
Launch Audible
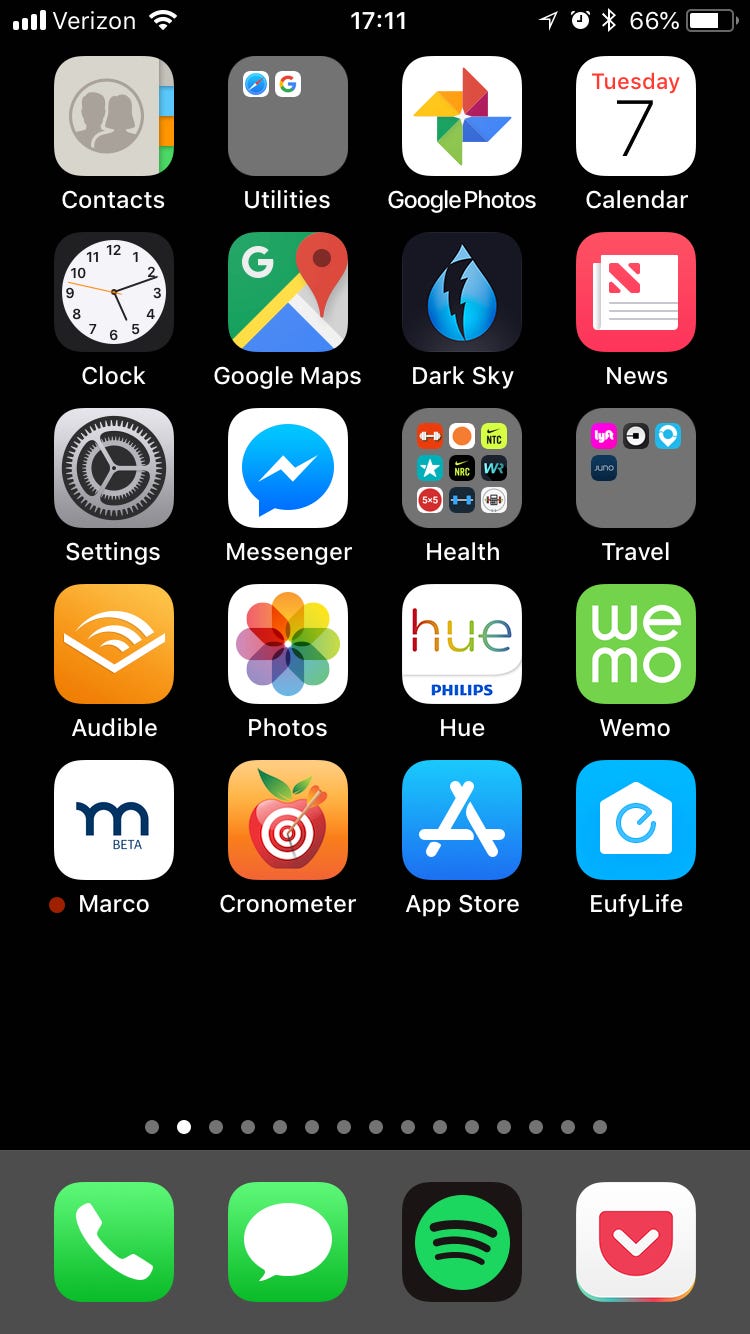[113, 644]
